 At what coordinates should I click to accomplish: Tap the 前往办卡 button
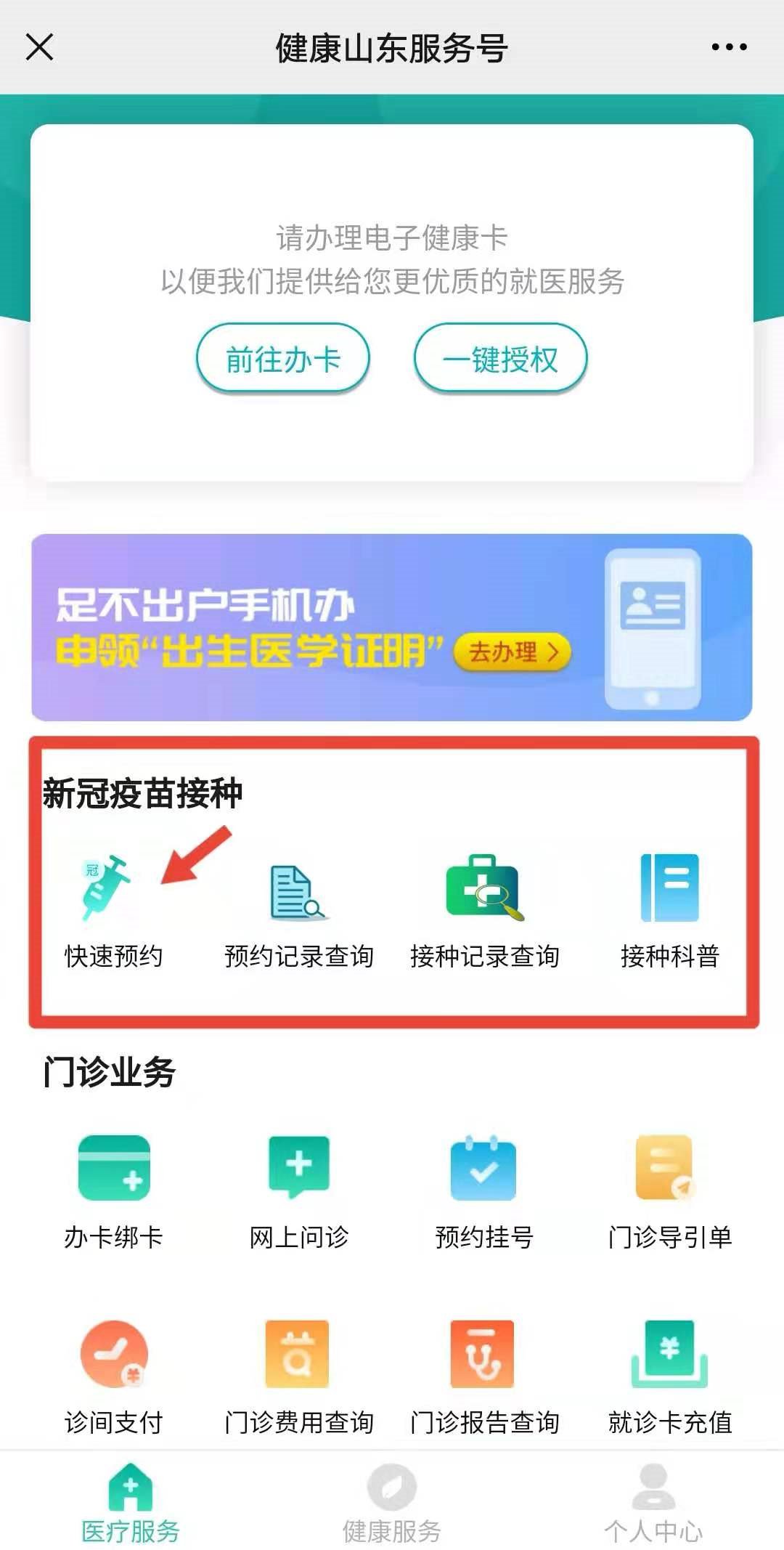tap(283, 359)
